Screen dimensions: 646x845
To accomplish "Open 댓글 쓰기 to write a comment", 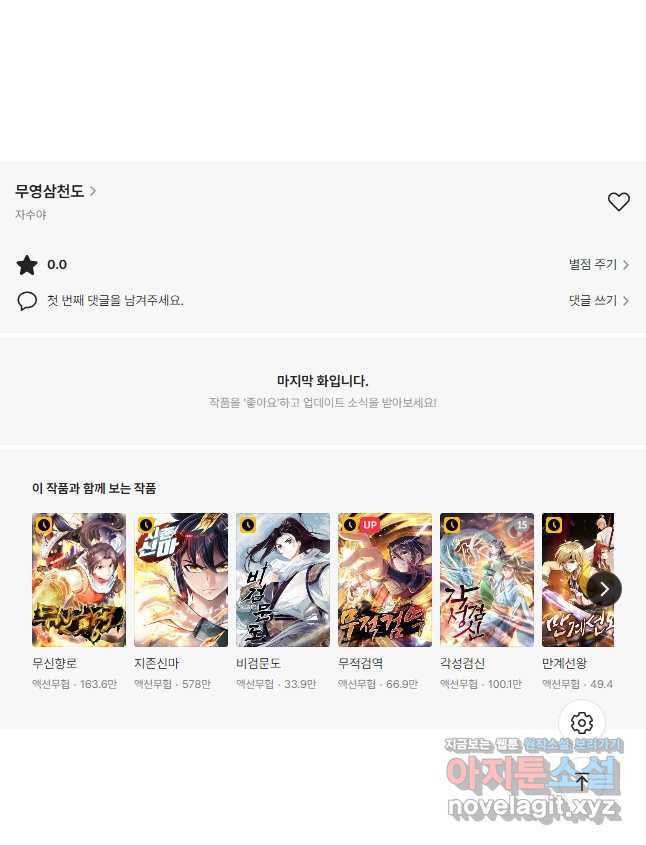I will pyautogui.click(x=598, y=300).
